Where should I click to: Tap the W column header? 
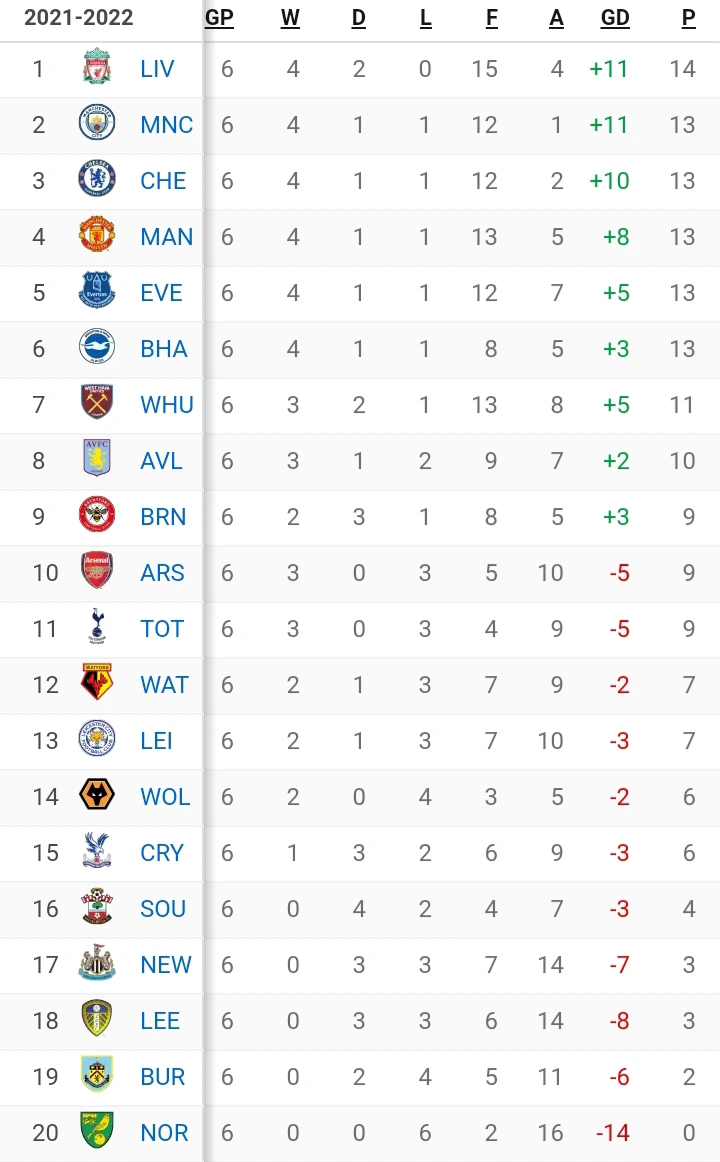click(290, 19)
